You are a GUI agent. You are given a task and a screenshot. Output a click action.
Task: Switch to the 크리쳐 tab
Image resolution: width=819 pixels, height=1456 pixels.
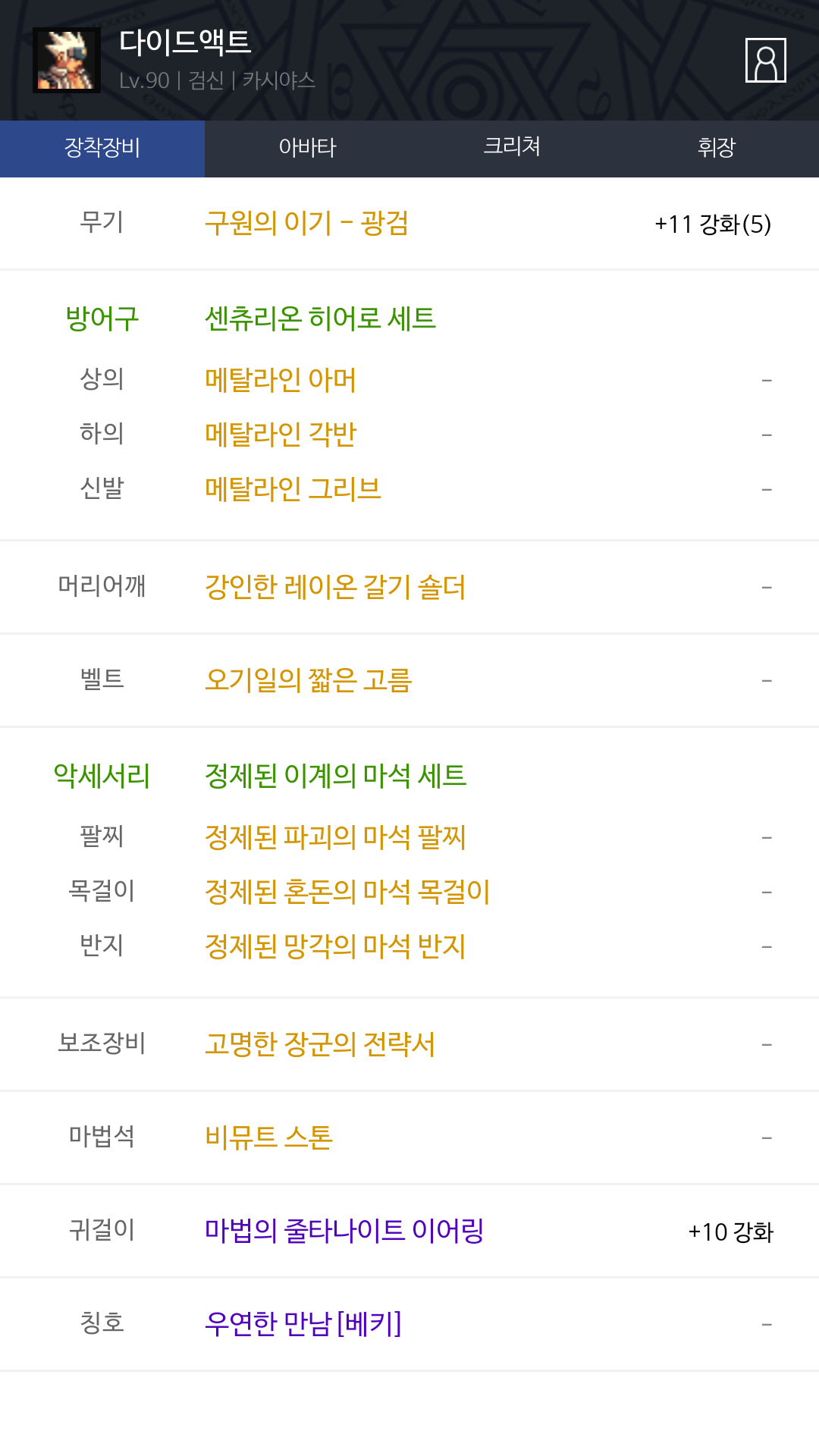512,148
